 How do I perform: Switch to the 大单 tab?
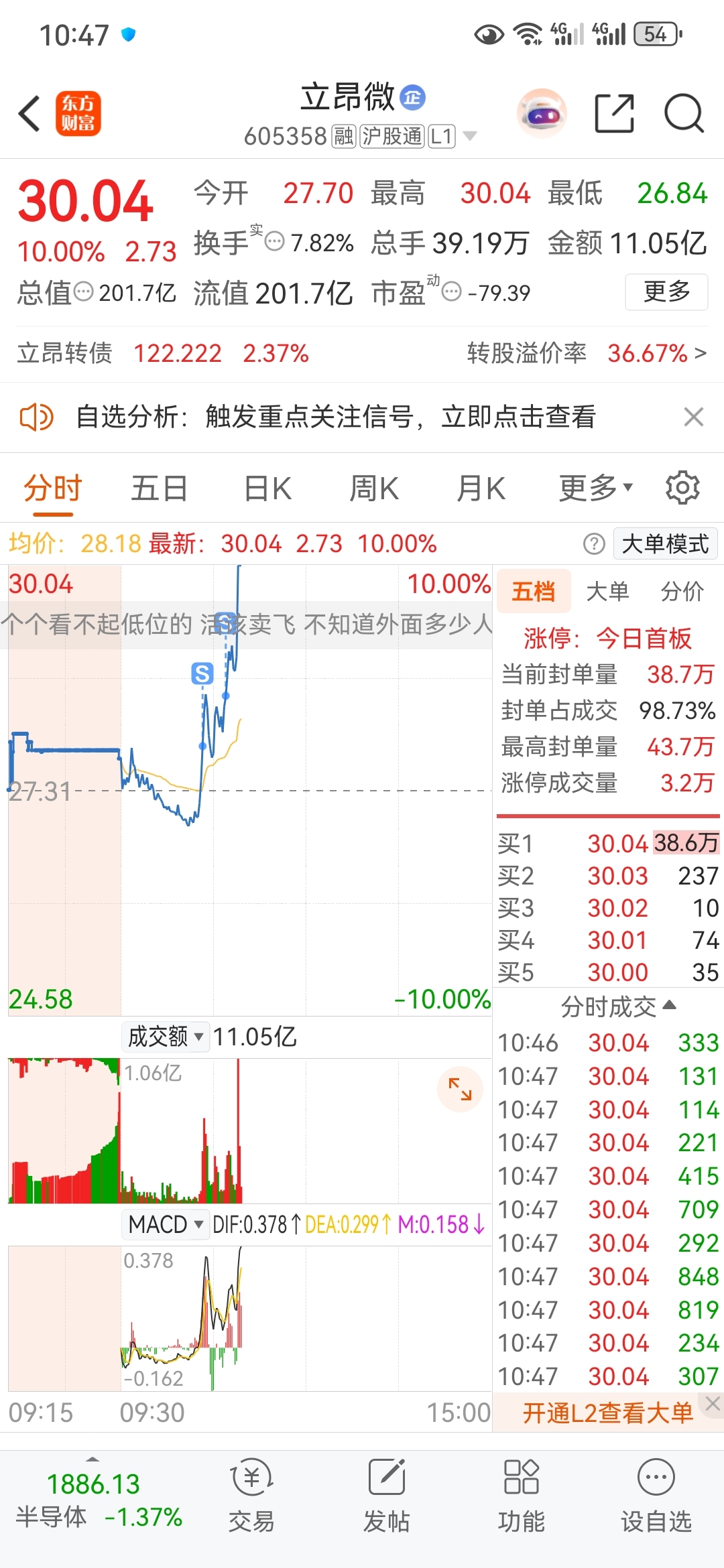click(x=607, y=591)
